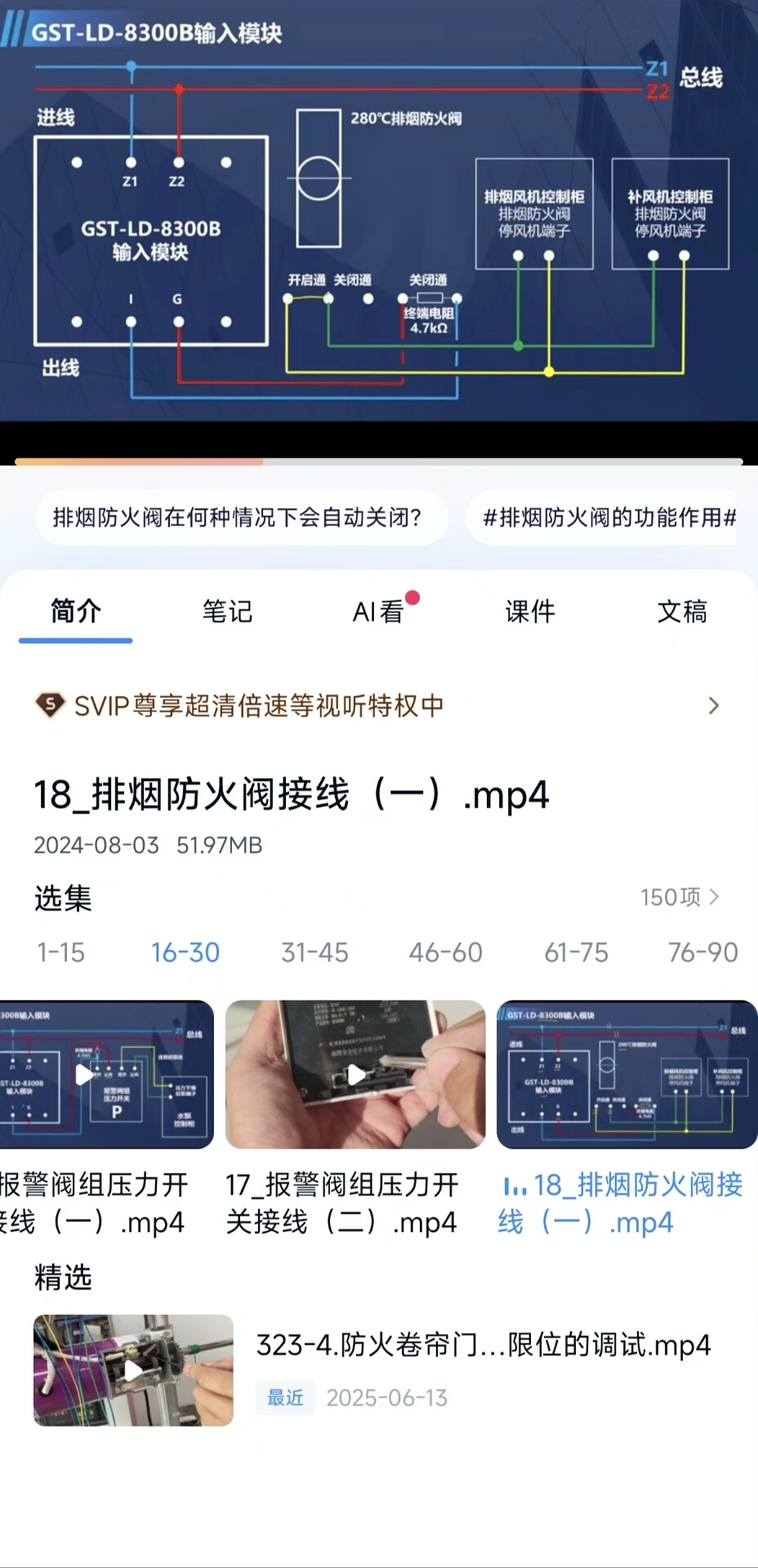Switch to the 课件 tab

tap(530, 611)
